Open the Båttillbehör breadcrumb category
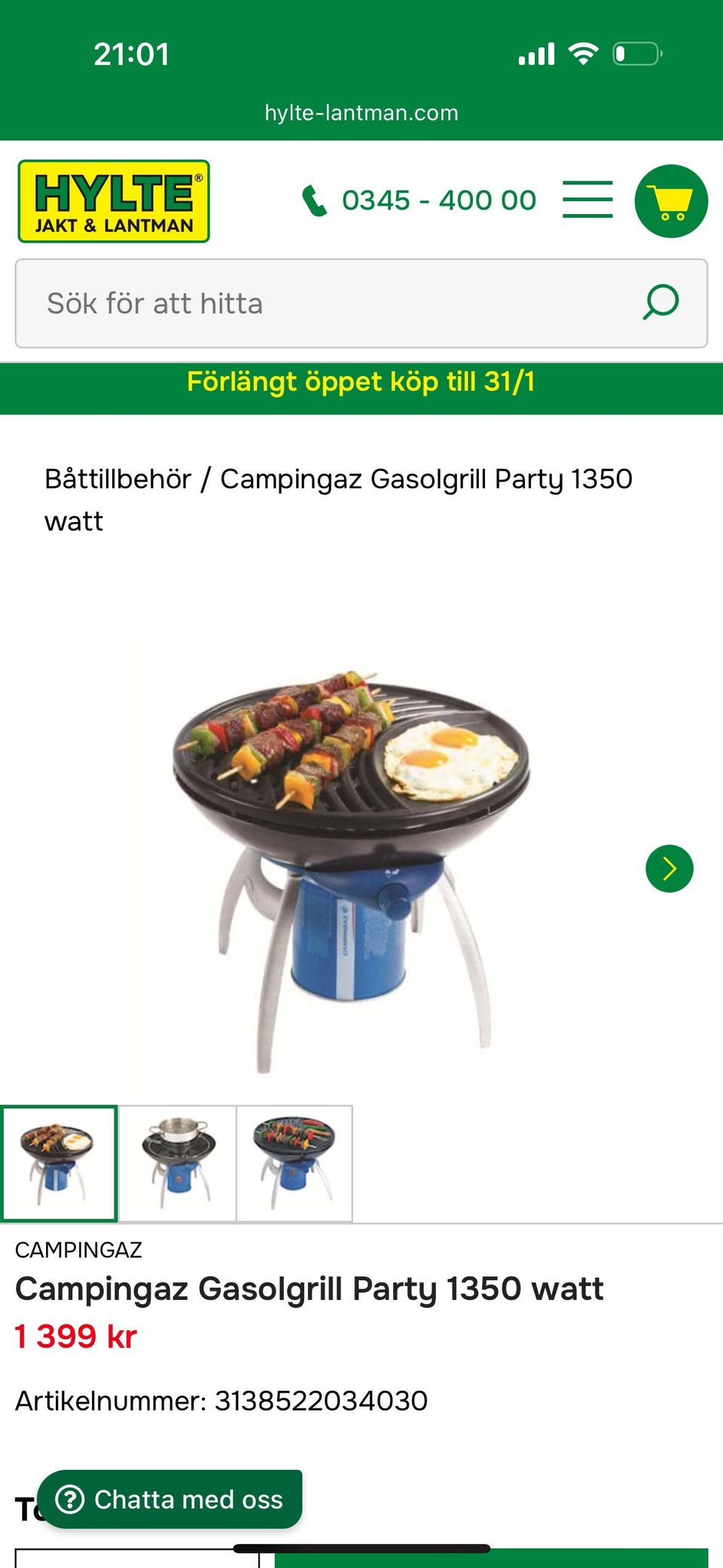This screenshot has height=1568, width=723. click(118, 479)
